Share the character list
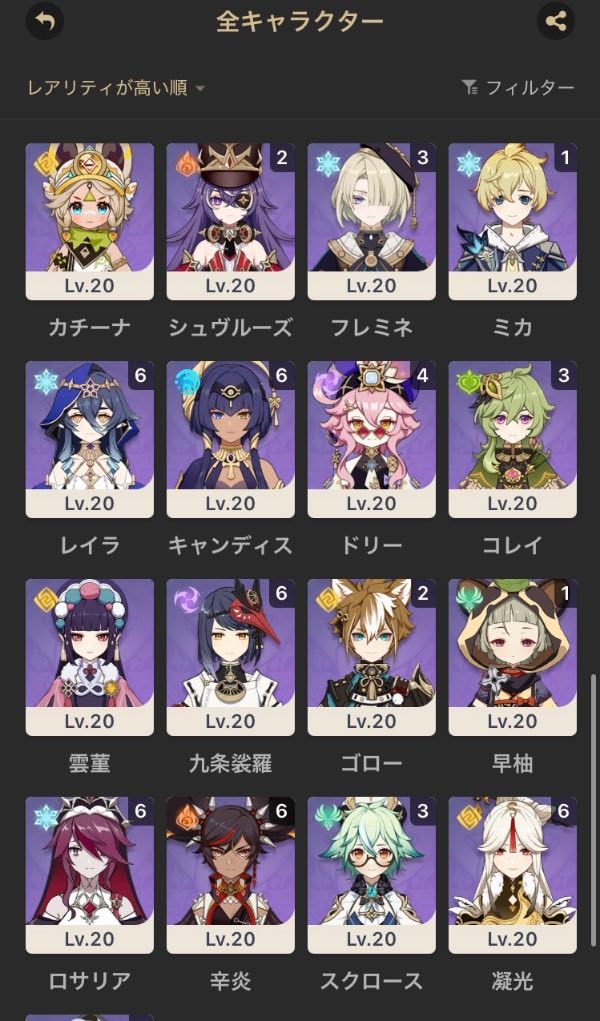The image size is (600, 1021). 556,21
